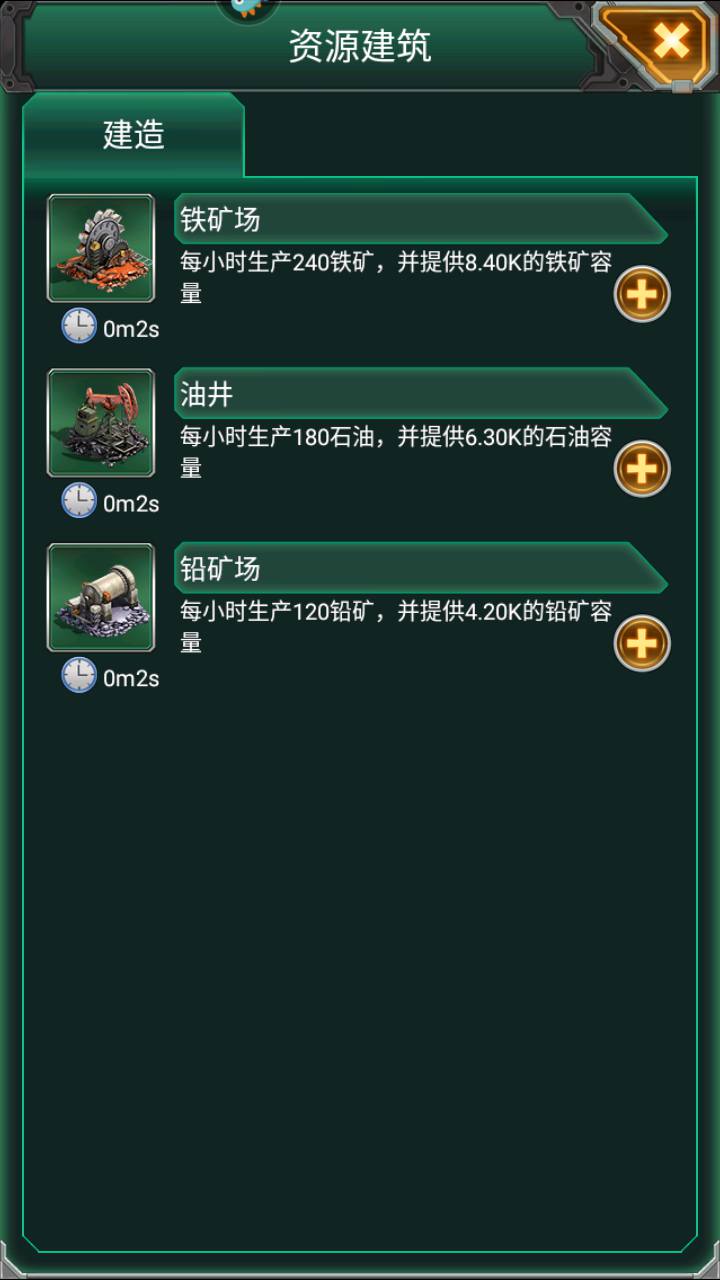Open the 铁矿场 building thumbnail

[x=101, y=248]
